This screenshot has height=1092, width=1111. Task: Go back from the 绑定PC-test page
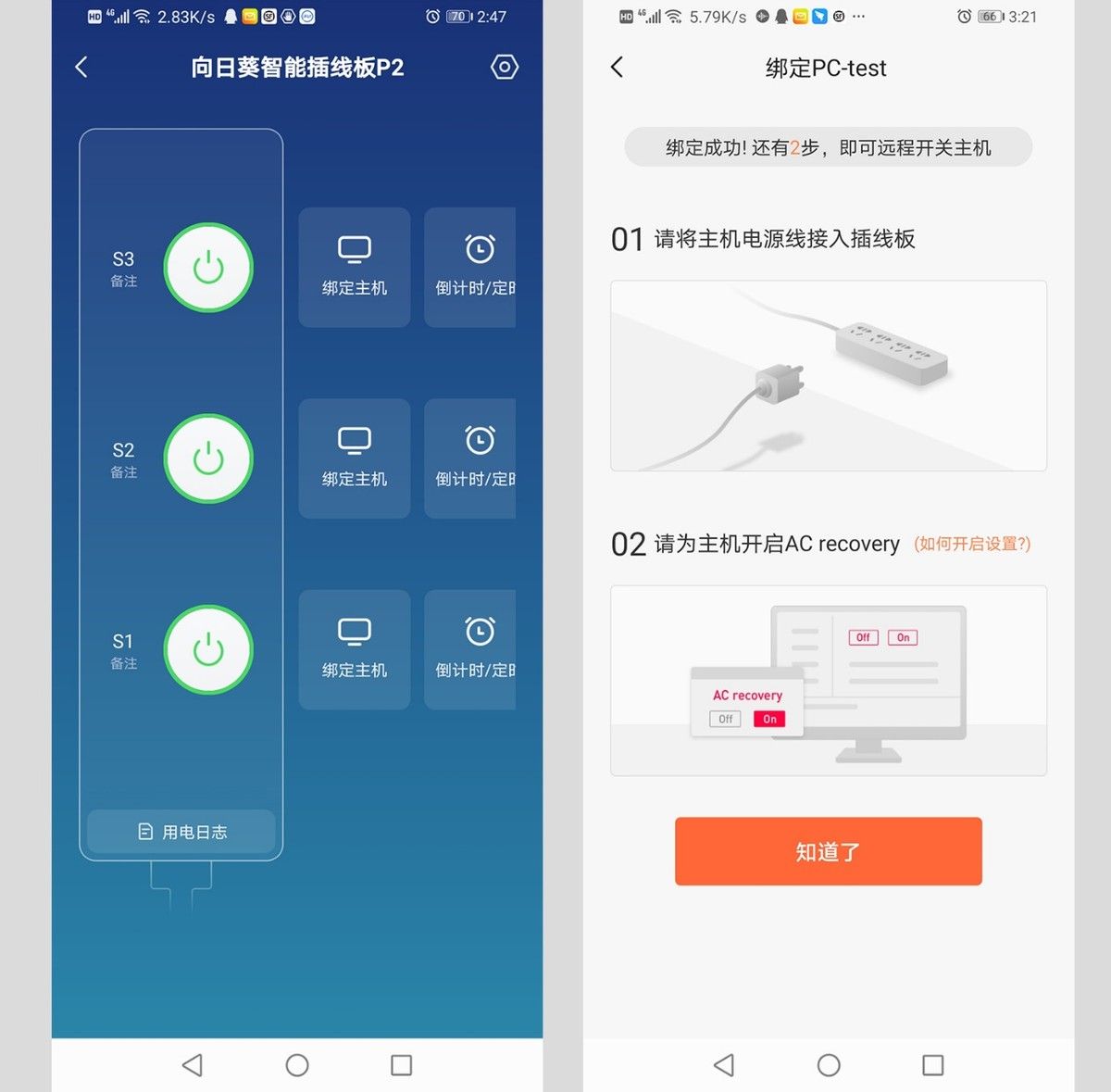(x=618, y=67)
